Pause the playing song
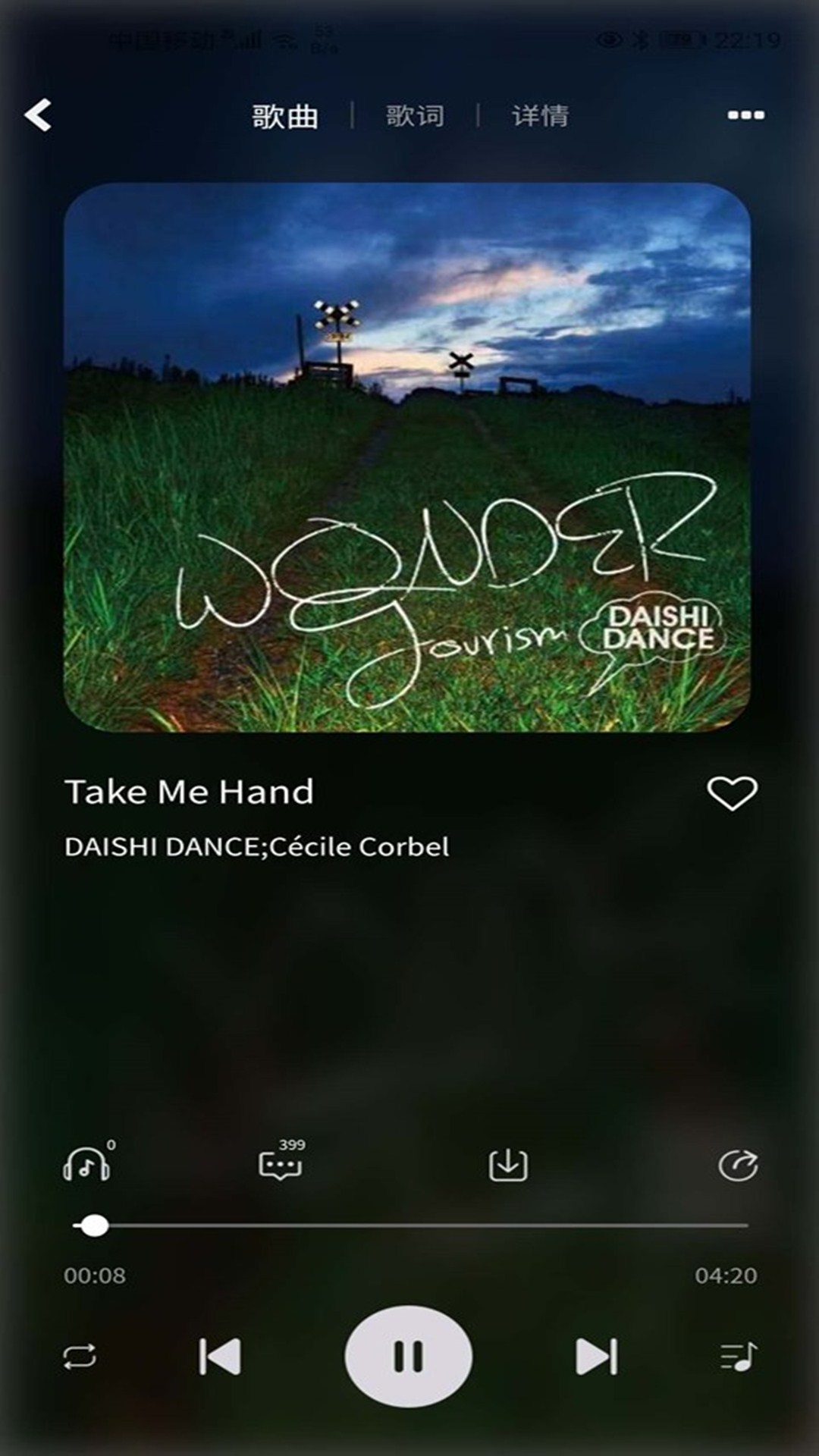 point(409,1357)
